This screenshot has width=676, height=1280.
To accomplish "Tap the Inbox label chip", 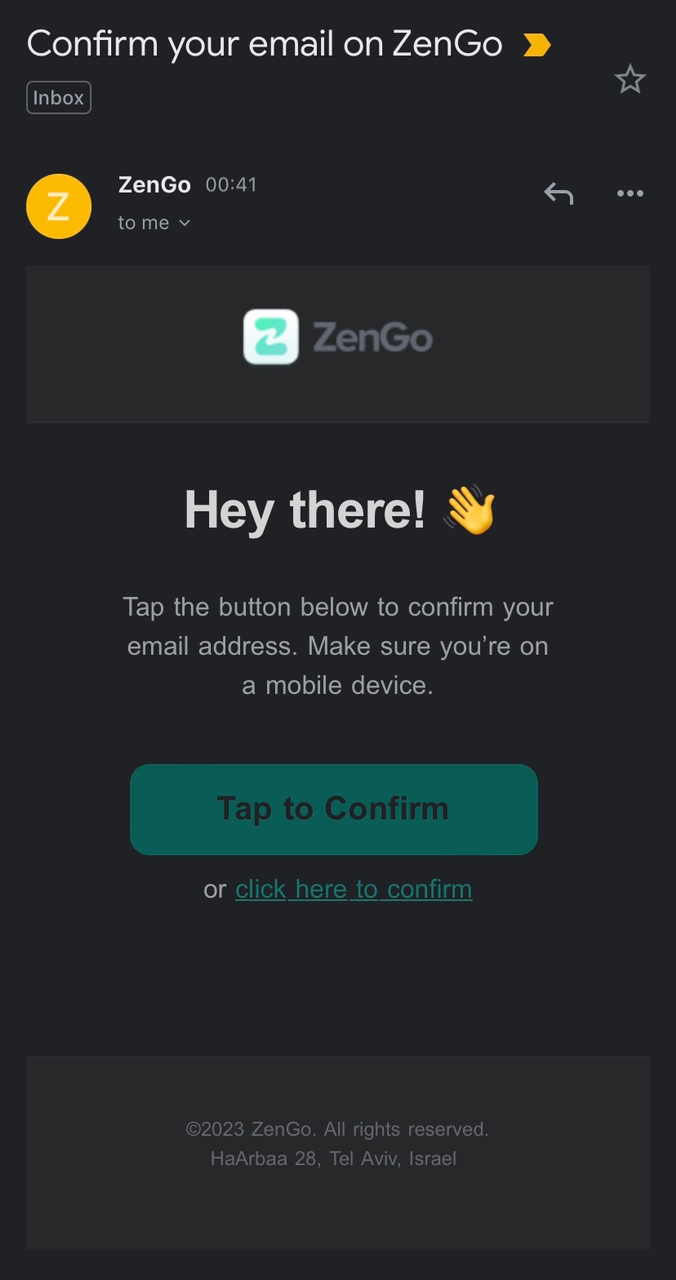I will click(58, 98).
